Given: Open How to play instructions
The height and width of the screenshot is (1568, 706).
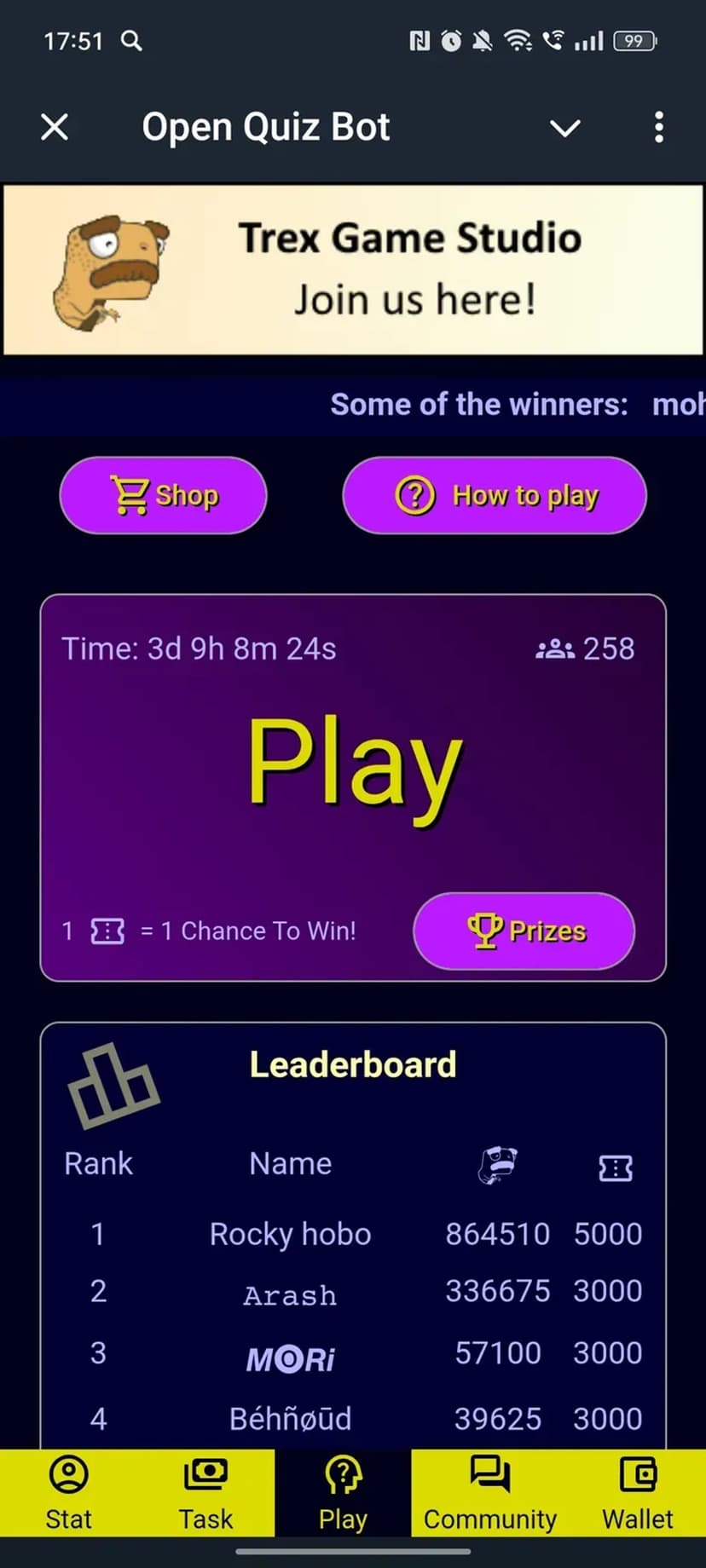Looking at the screenshot, I should point(495,495).
